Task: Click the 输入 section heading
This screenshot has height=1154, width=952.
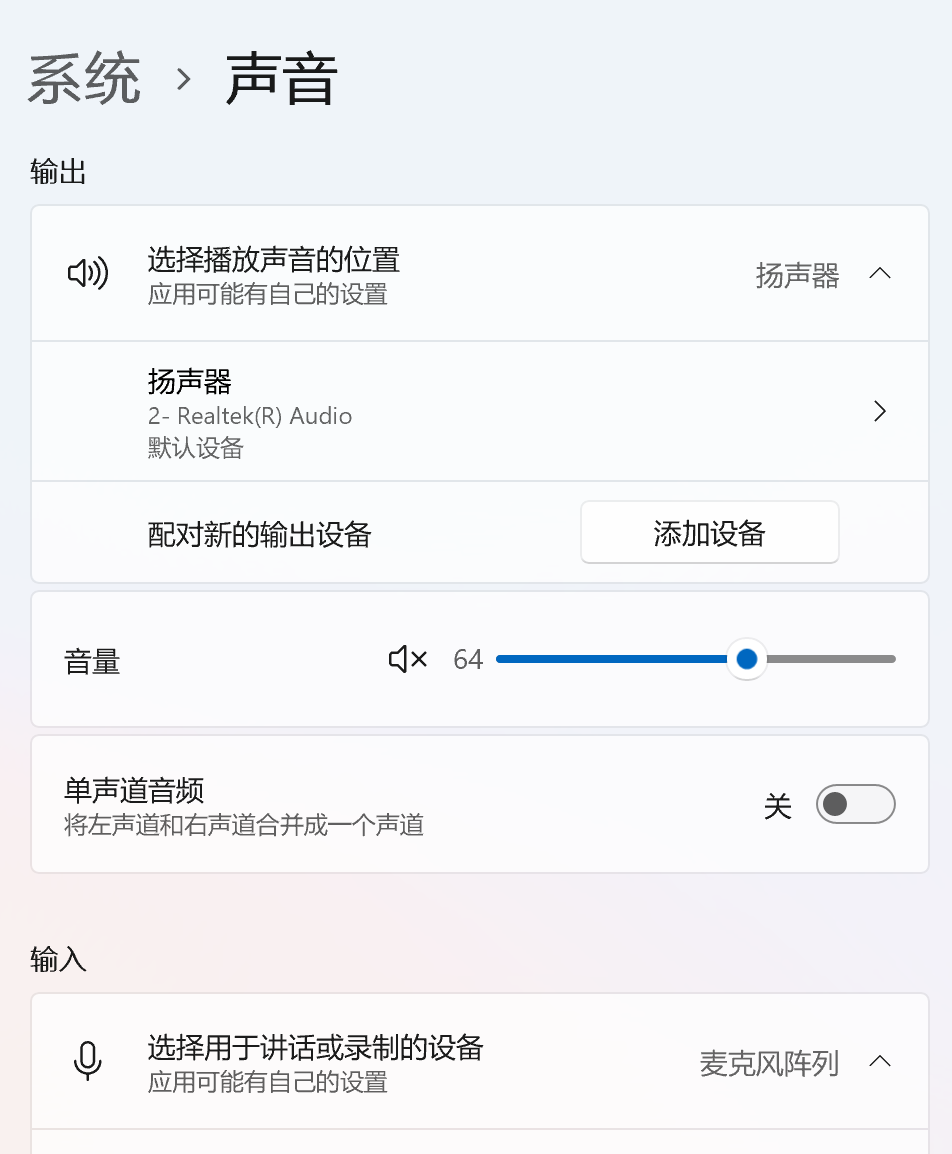Action: tap(58, 959)
